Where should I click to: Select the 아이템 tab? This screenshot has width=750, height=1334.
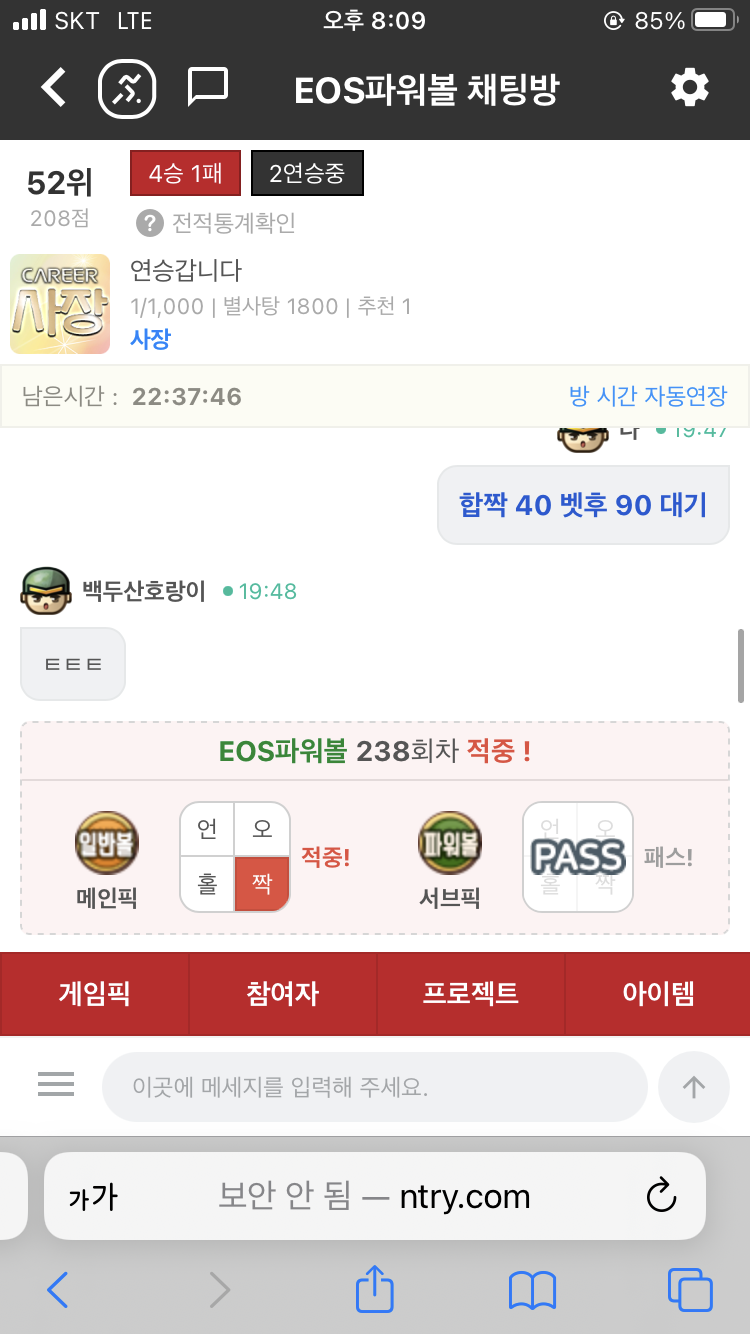tap(658, 993)
